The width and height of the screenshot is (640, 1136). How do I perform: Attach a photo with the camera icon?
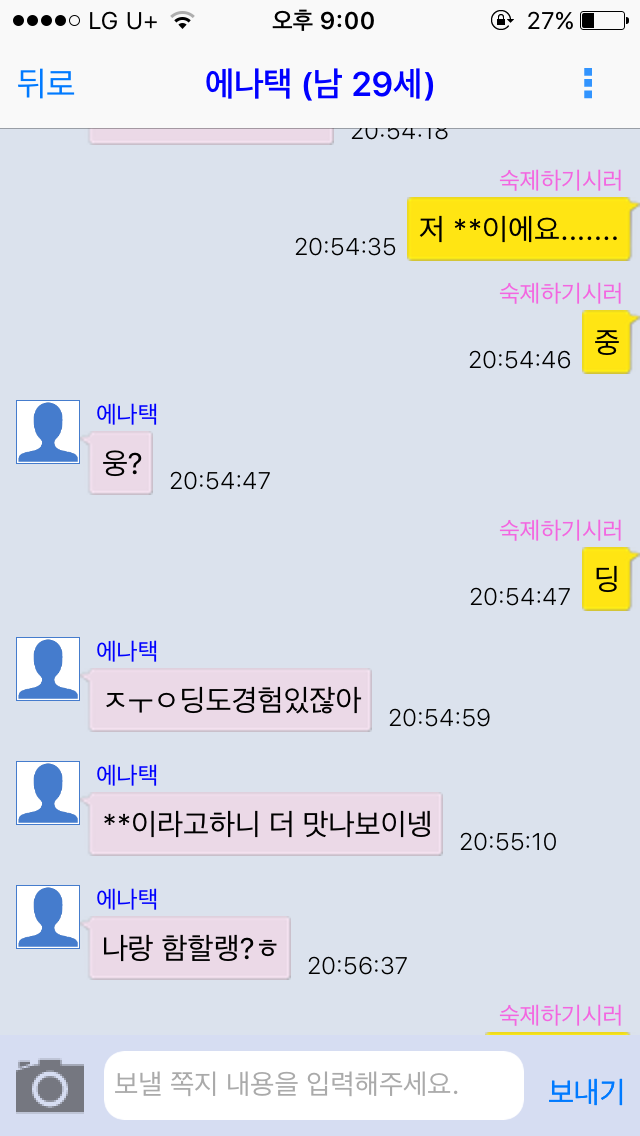point(50,1085)
